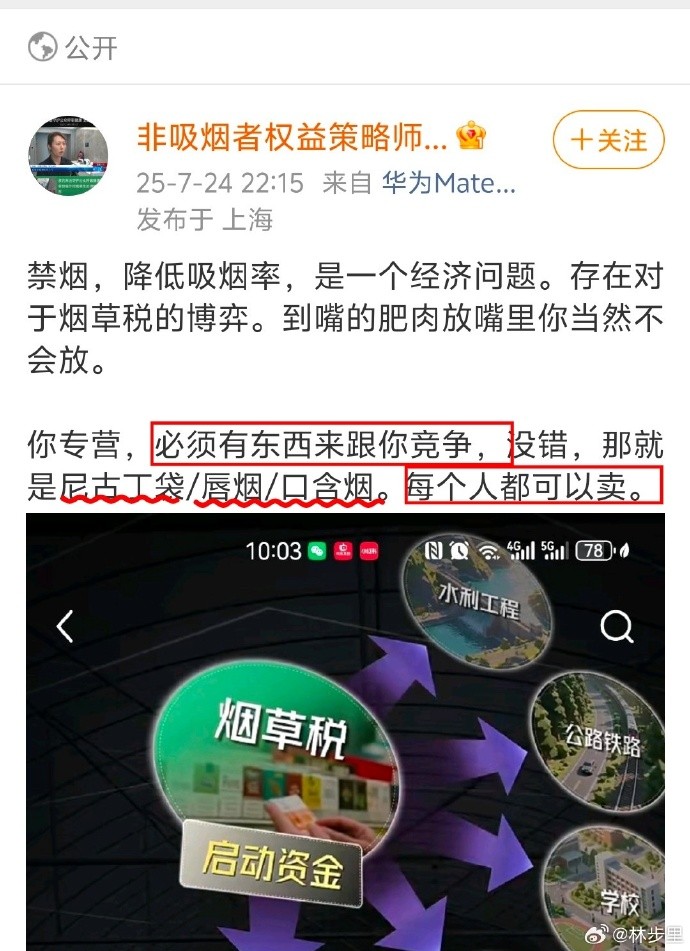690x951 pixels.
Task: Open the poster's profile avatar
Action: pos(68,155)
